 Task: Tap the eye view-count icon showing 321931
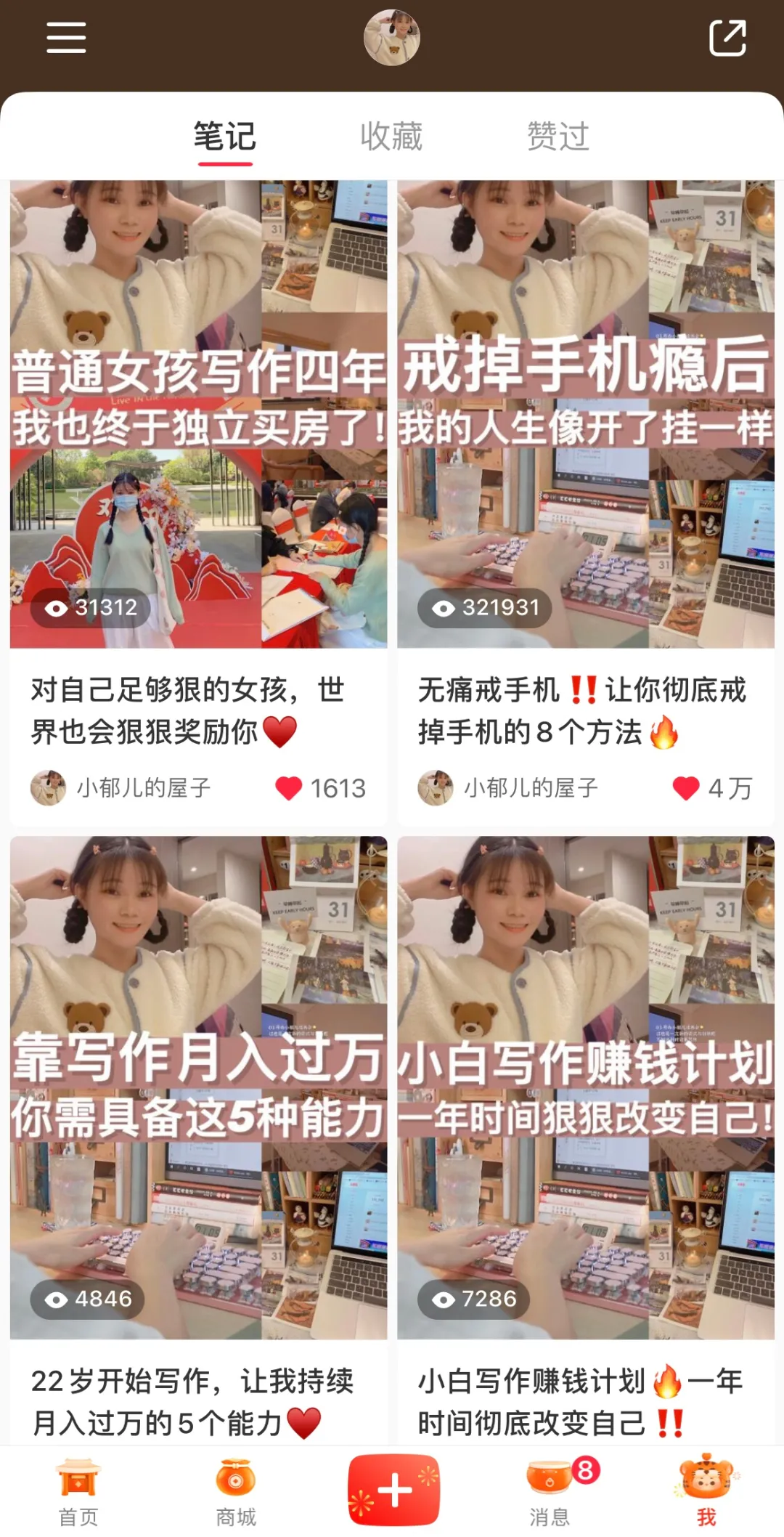[x=443, y=609]
